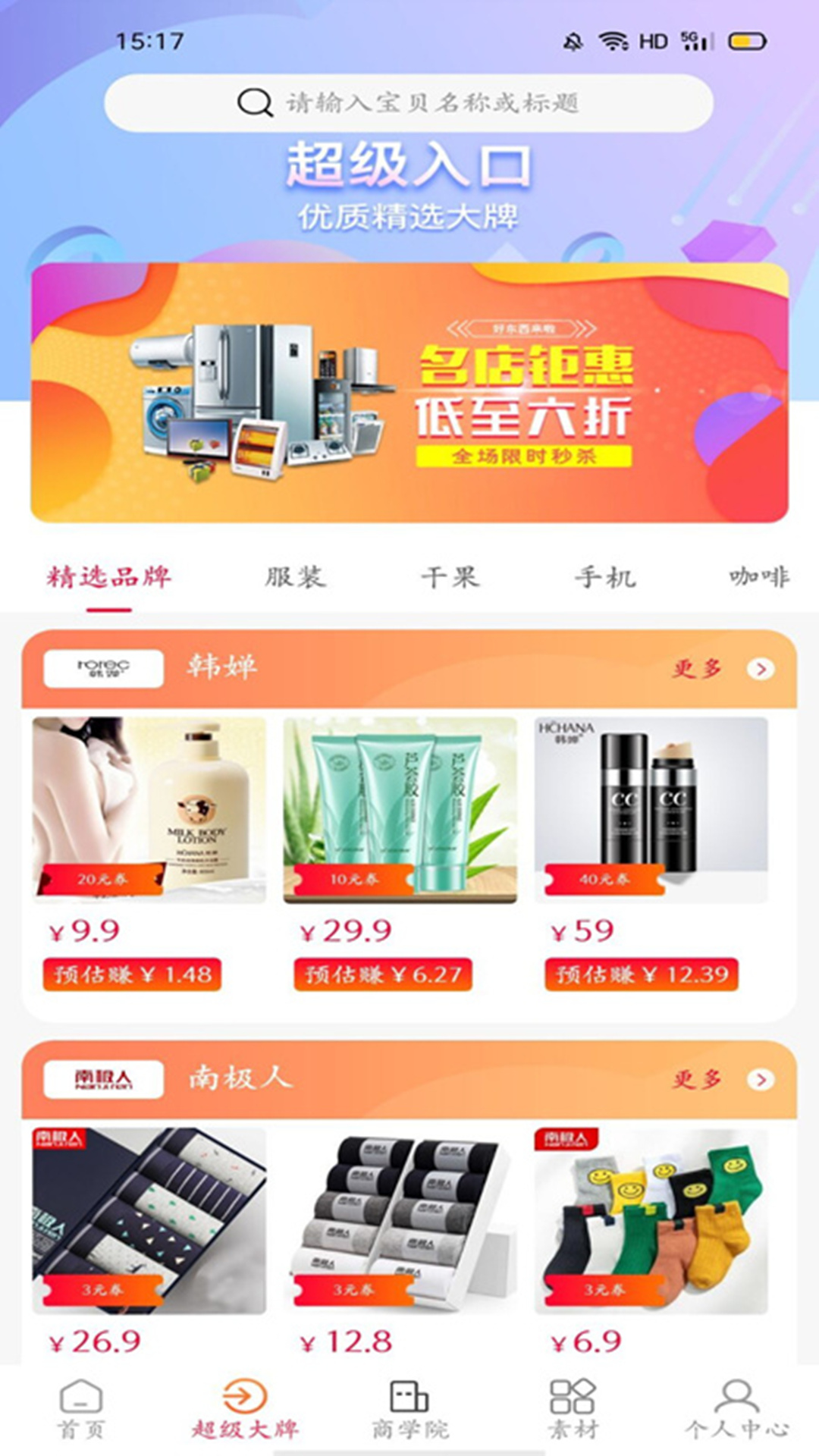Viewport: 819px width, 1456px height.
Task: Open the 商学院 tab
Action: click(x=409, y=1409)
